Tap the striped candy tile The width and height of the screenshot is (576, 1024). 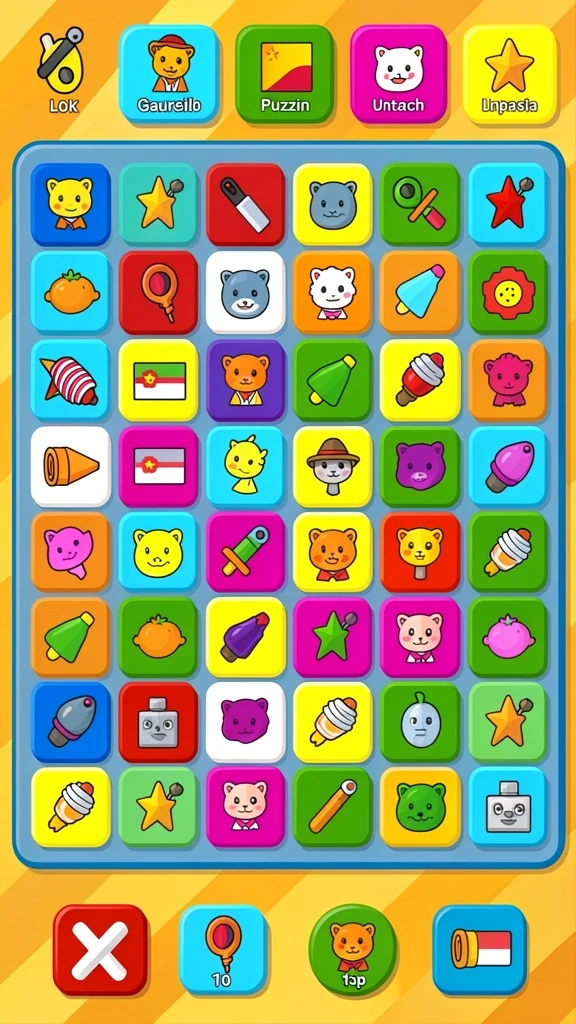click(71, 379)
